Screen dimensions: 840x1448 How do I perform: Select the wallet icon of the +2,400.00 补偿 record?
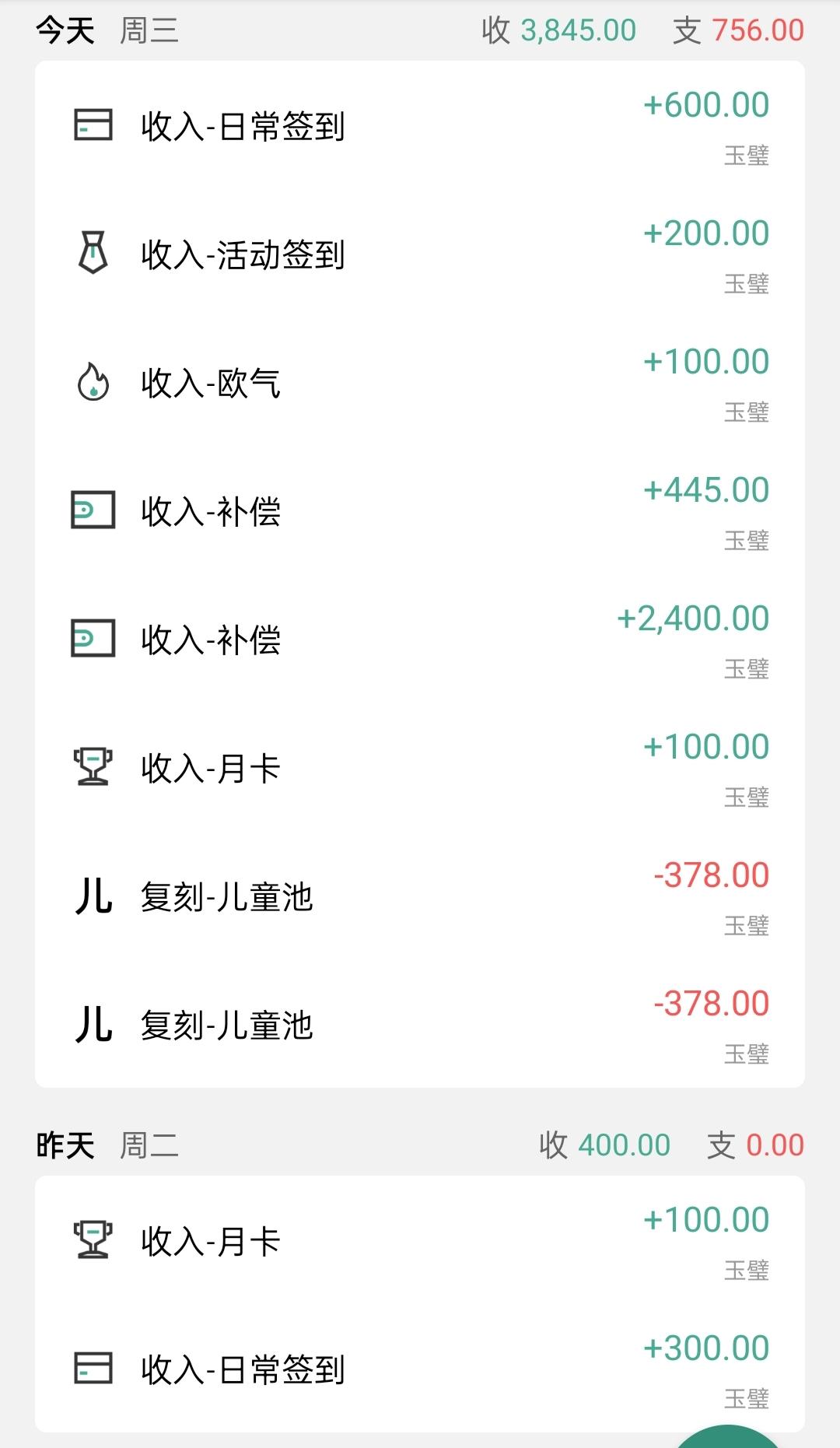(93, 638)
